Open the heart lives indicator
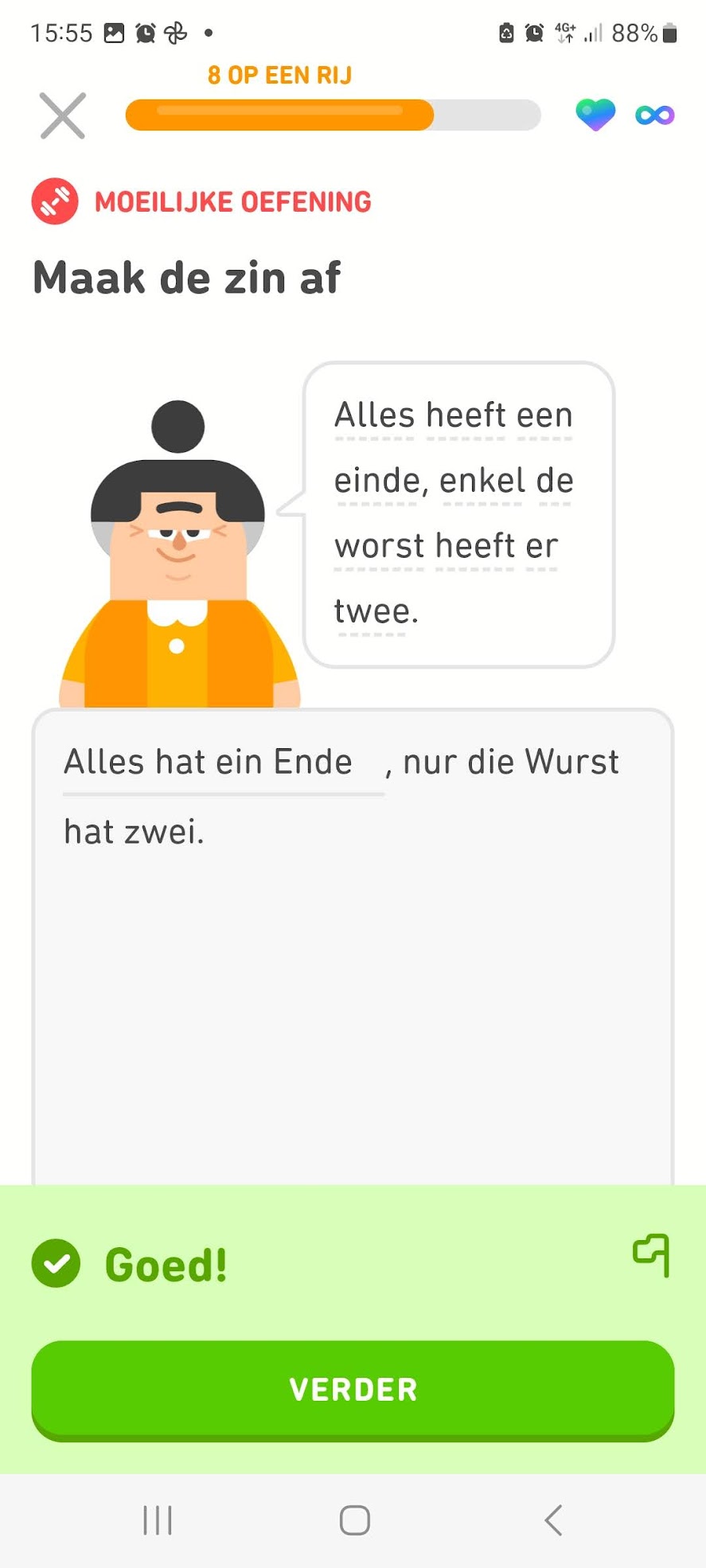Screen dimensions: 706x1568 595,115
